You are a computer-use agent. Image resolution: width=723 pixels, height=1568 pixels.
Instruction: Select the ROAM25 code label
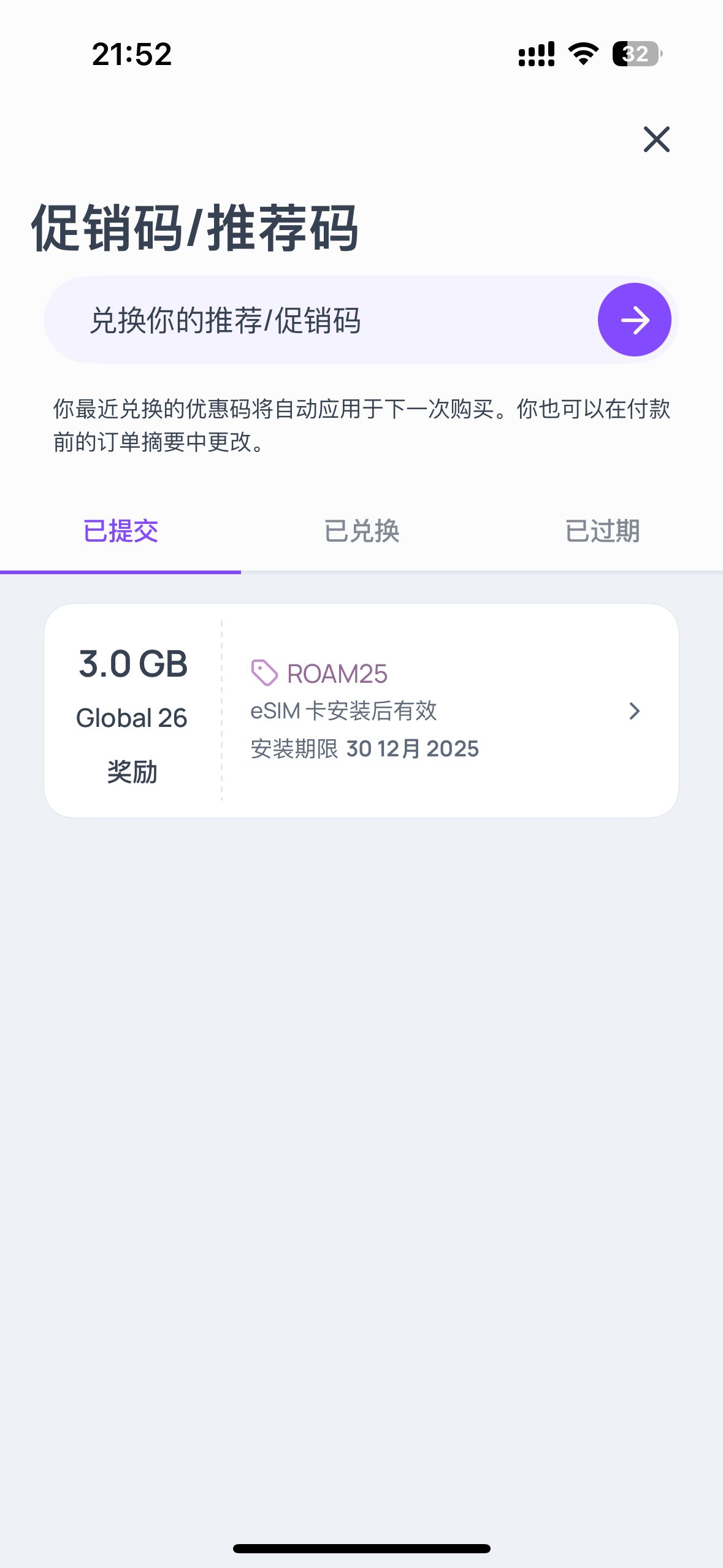(337, 672)
